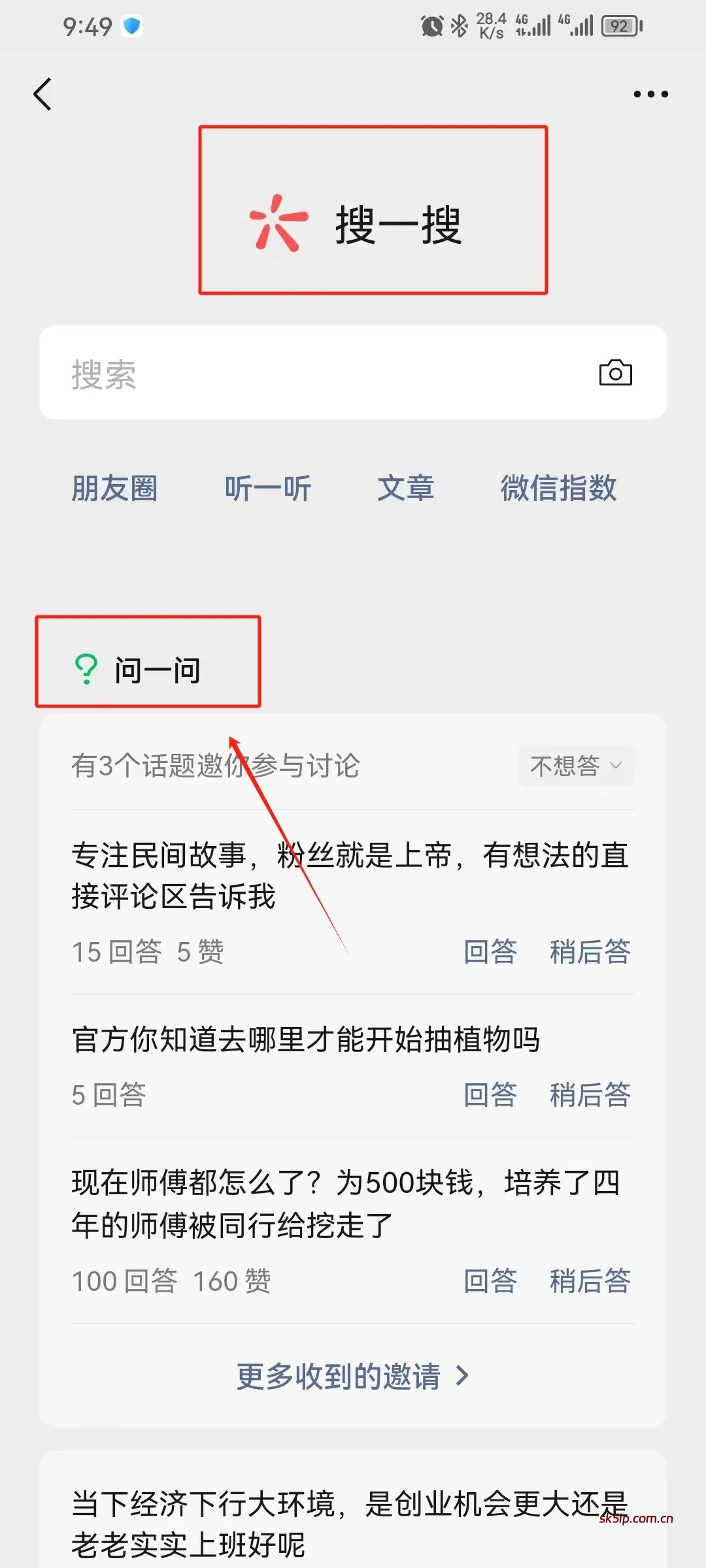Choose 稍后答 for the 抽植物 question

coord(590,1094)
